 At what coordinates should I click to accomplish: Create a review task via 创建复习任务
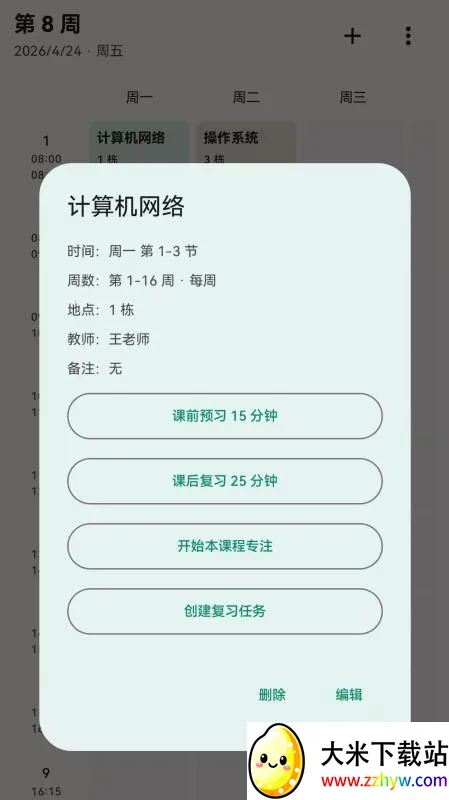pyautogui.click(x=224, y=611)
